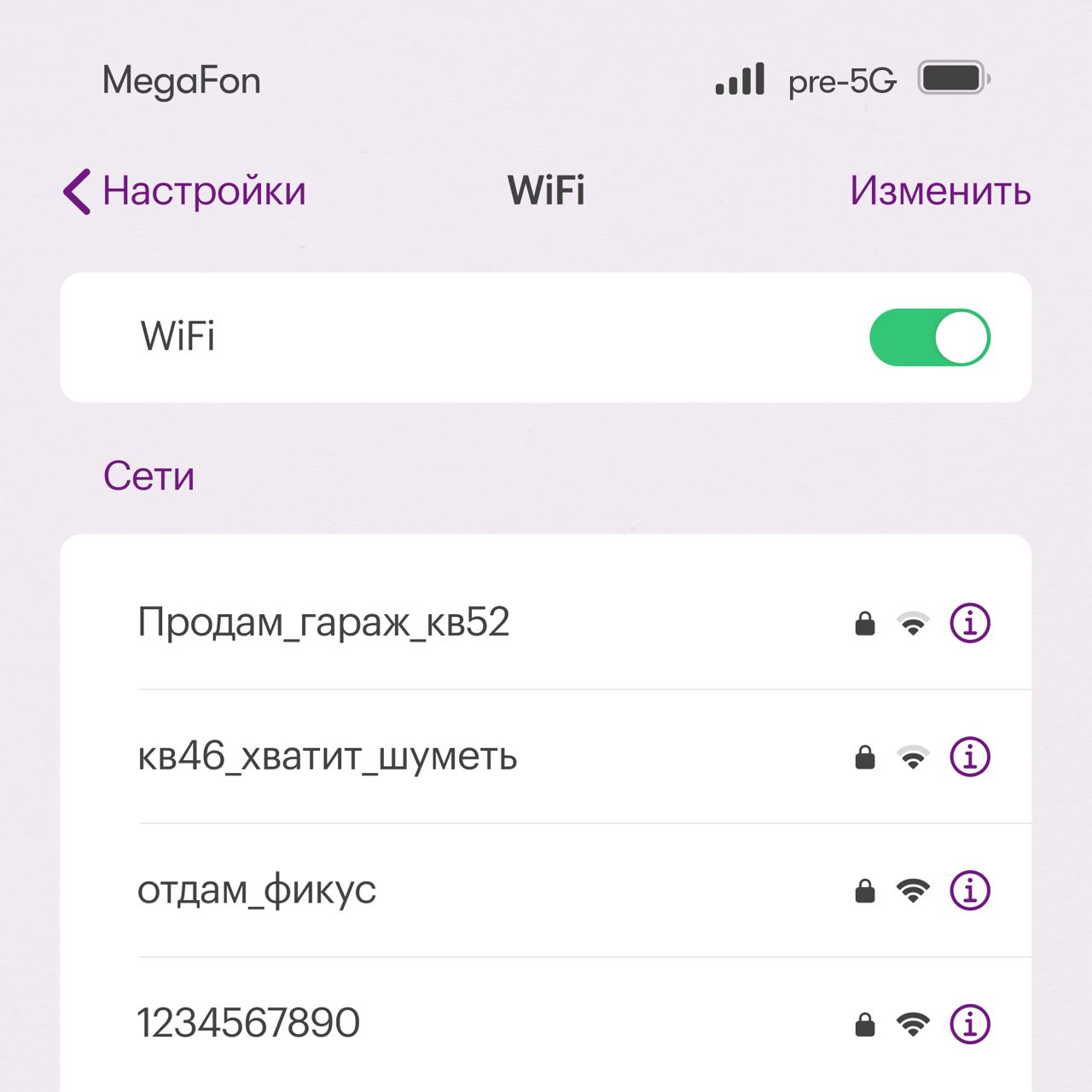Viewport: 1092px width, 1092px height.
Task: View info about отдам_фикус
Action: tap(970, 890)
